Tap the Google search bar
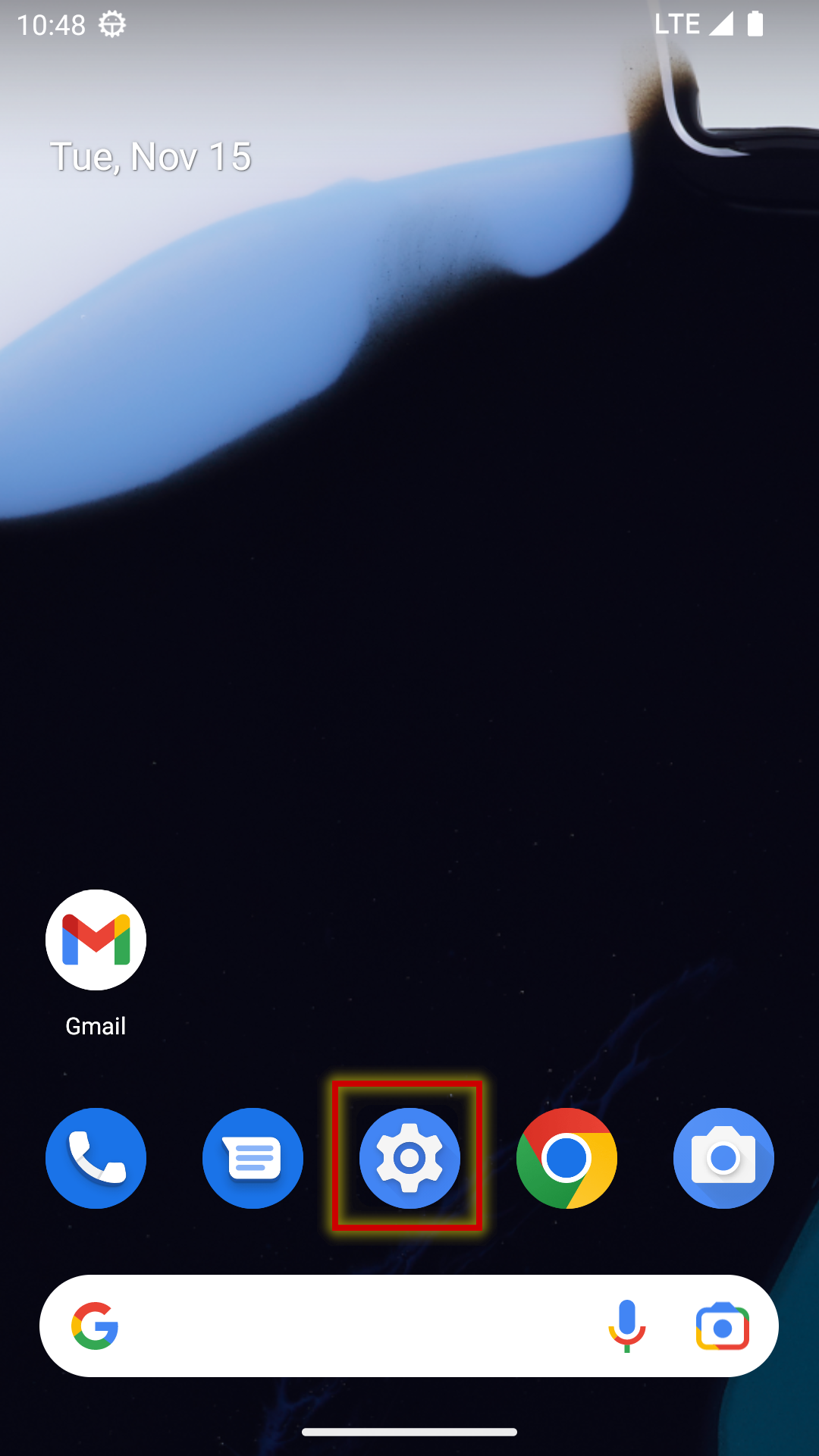The image size is (819, 1456). coord(356,1326)
